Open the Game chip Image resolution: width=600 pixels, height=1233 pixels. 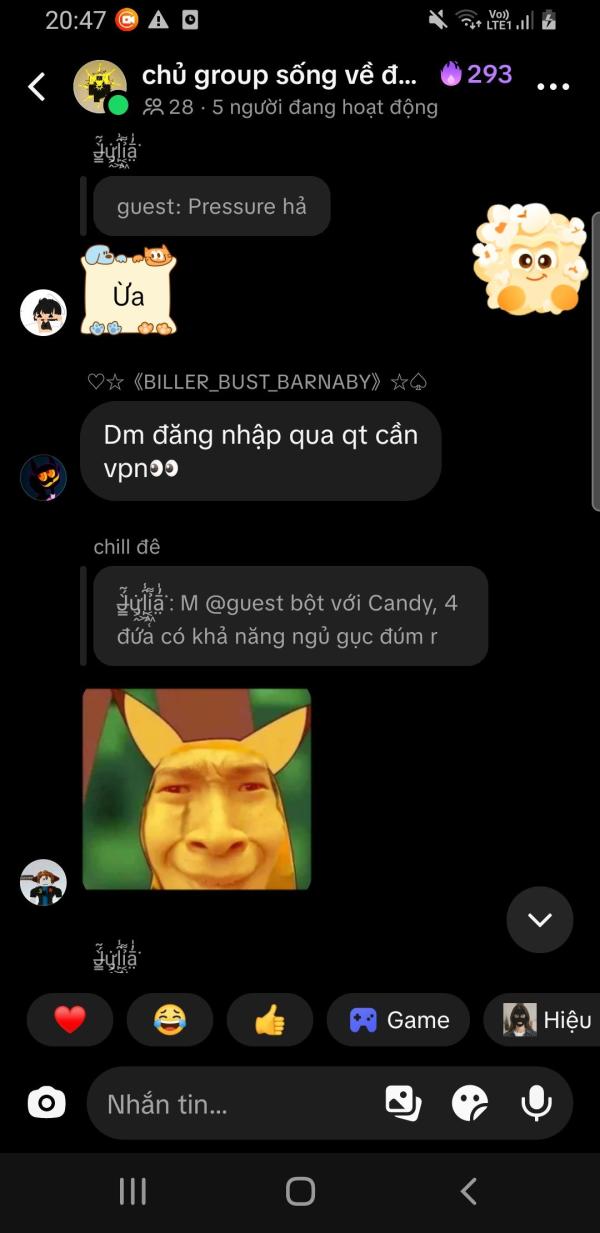pyautogui.click(x=398, y=1020)
